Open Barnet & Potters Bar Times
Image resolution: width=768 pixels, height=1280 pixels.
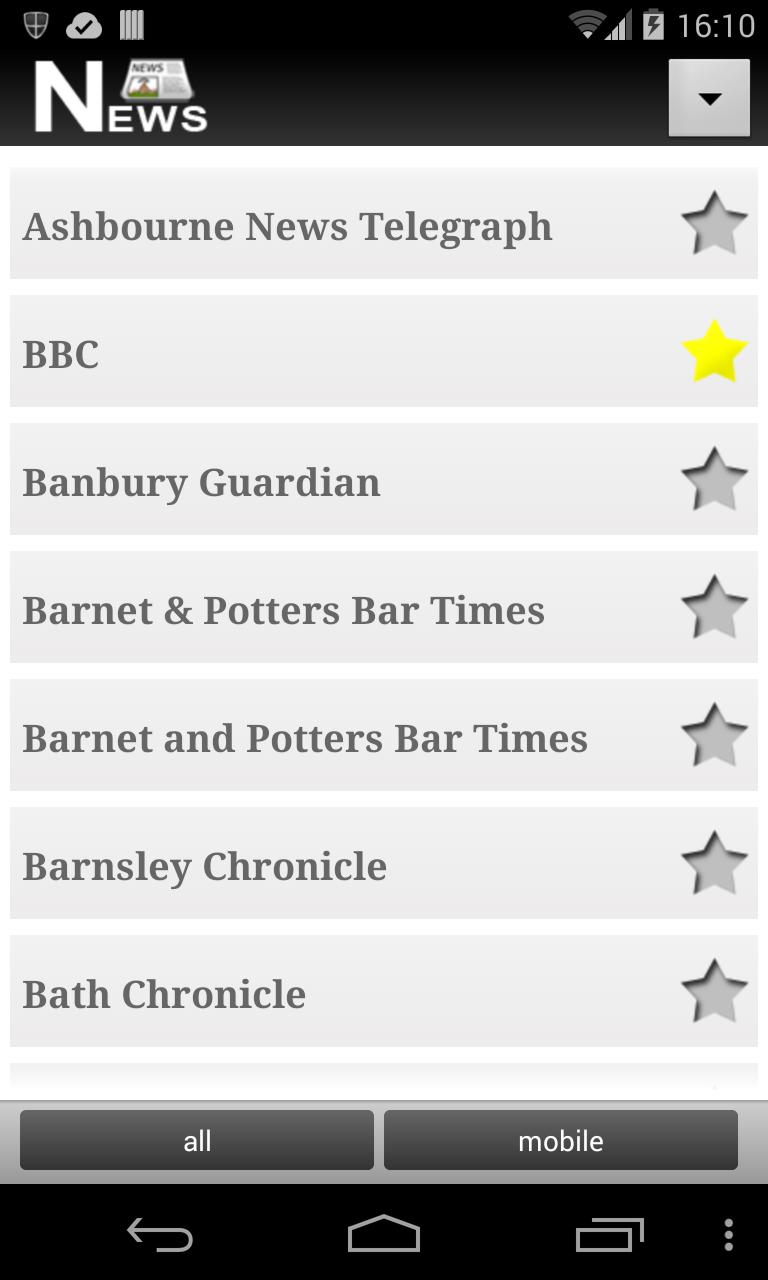point(284,610)
